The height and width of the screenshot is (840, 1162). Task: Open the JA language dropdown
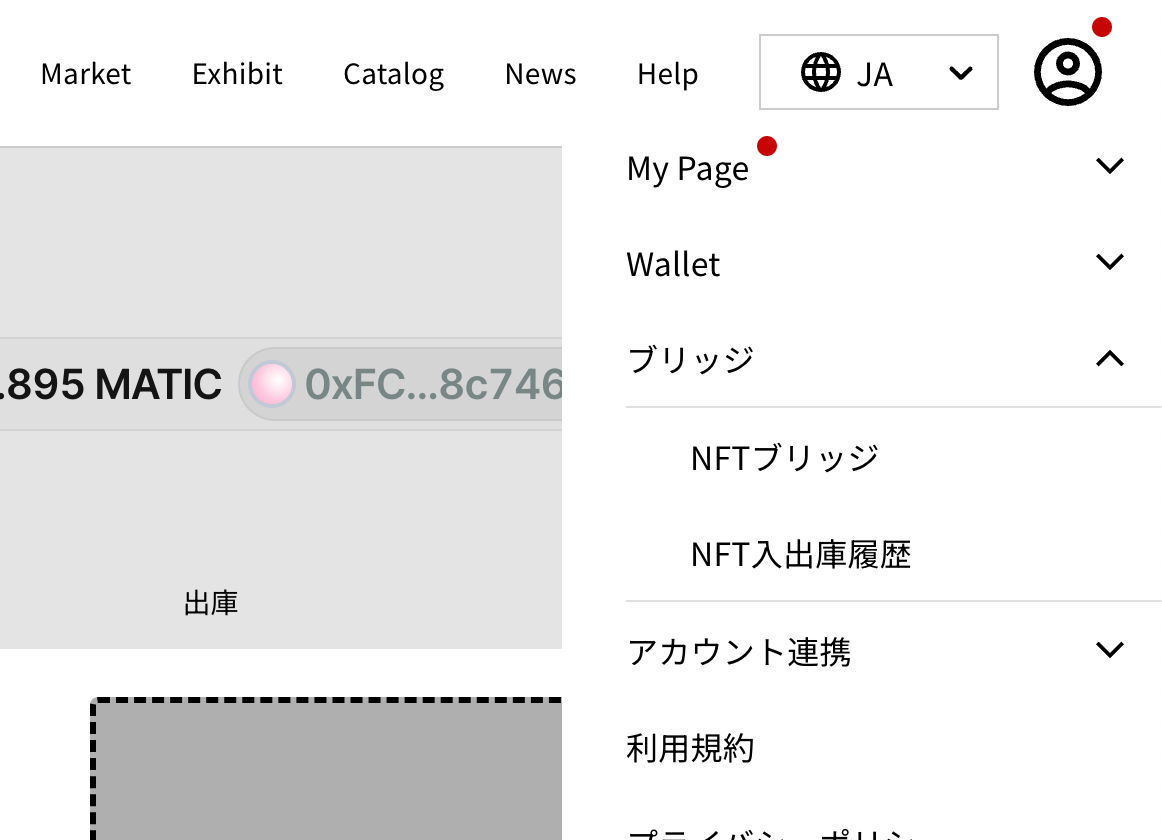878,72
